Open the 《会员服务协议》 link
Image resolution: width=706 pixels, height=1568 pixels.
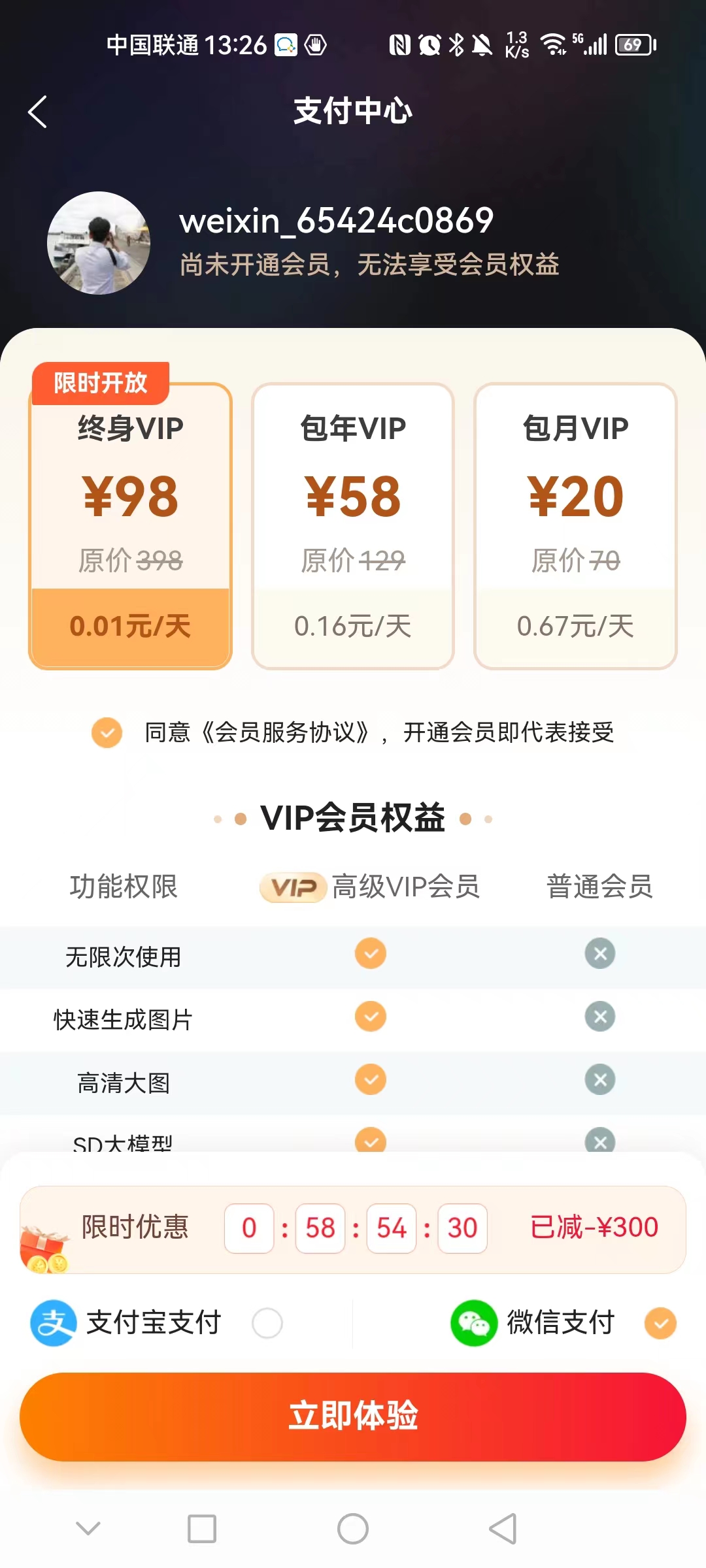tap(285, 732)
